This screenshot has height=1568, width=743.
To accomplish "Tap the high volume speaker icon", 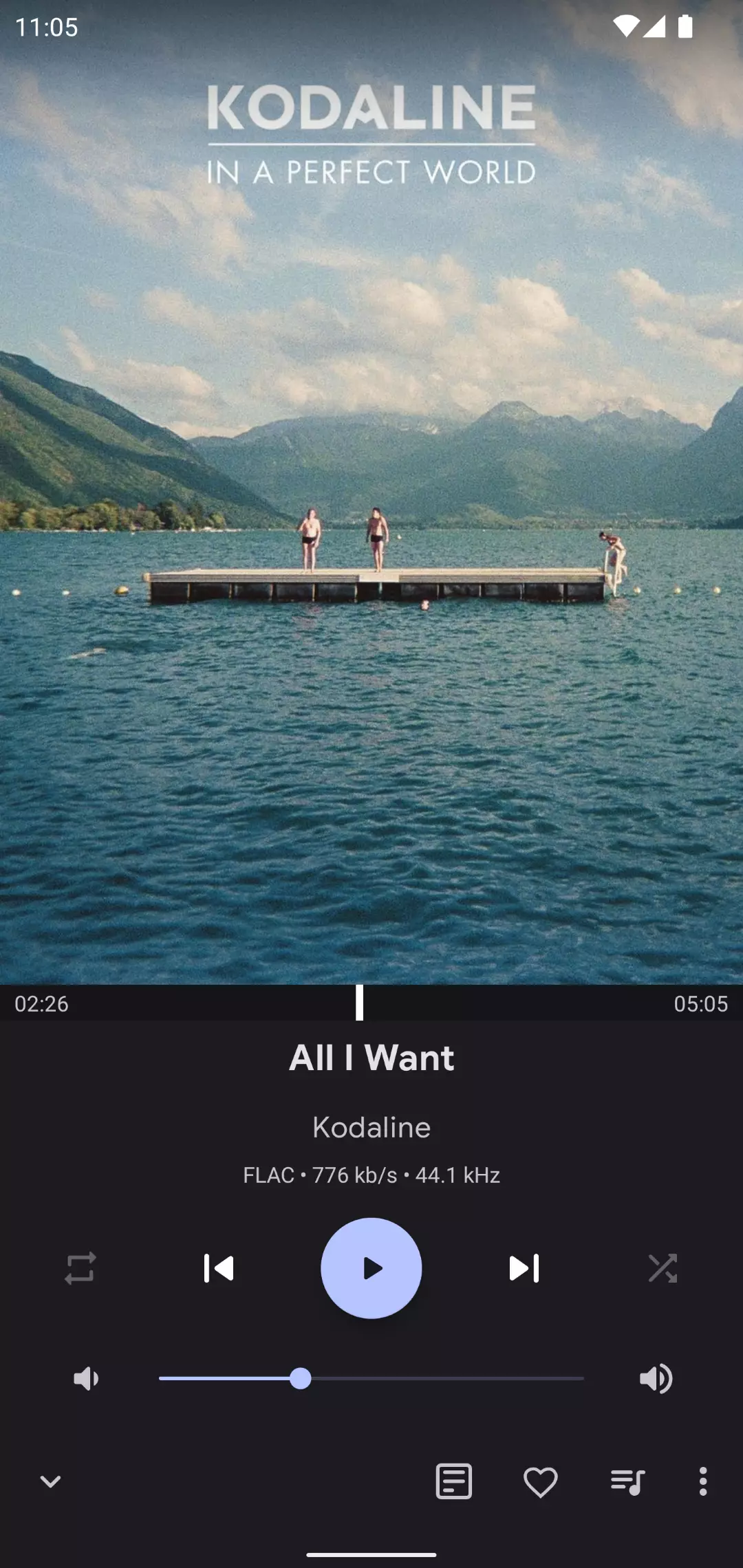I will click(x=656, y=1378).
